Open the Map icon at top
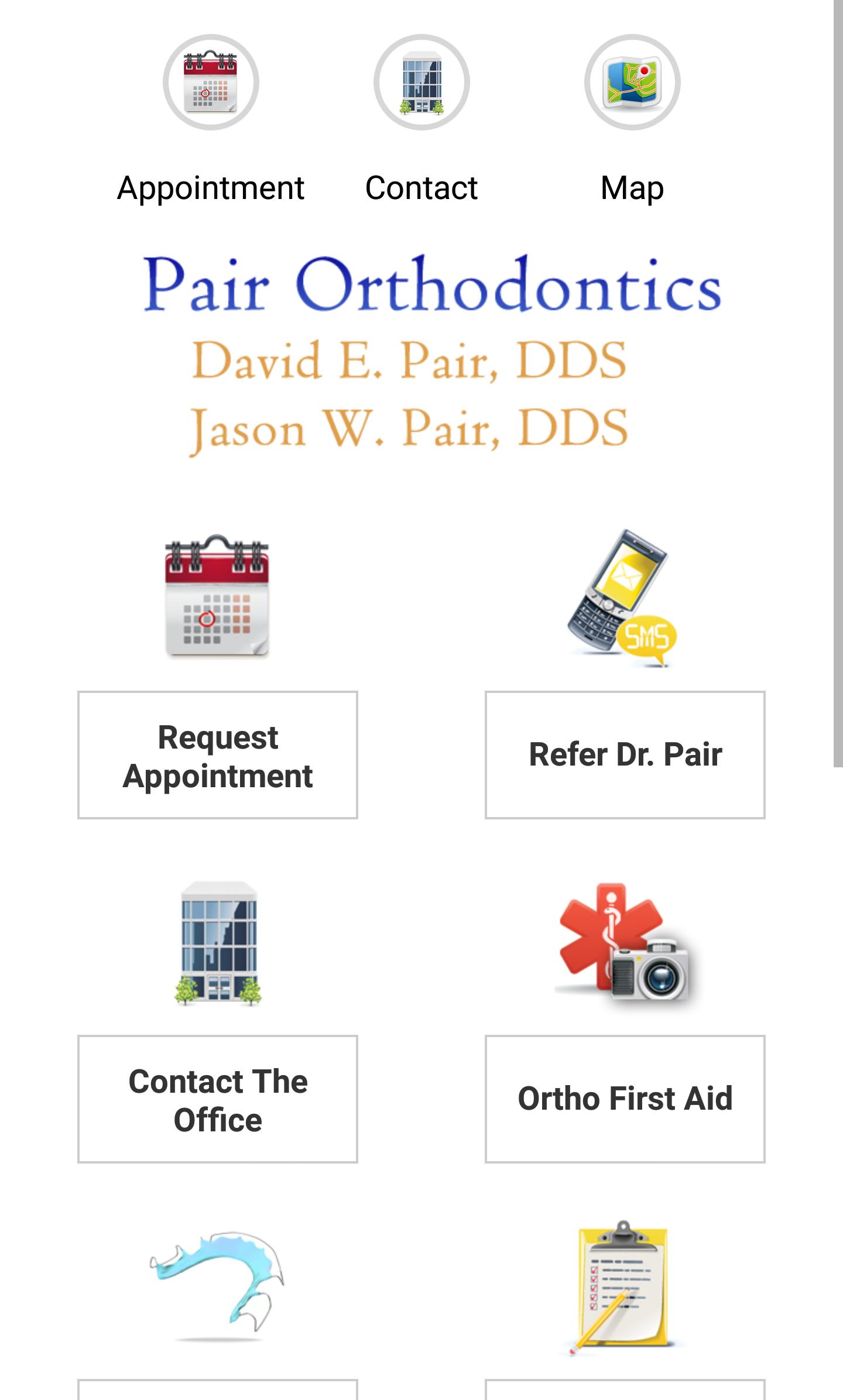Screen dimensions: 843x1400 (631, 83)
